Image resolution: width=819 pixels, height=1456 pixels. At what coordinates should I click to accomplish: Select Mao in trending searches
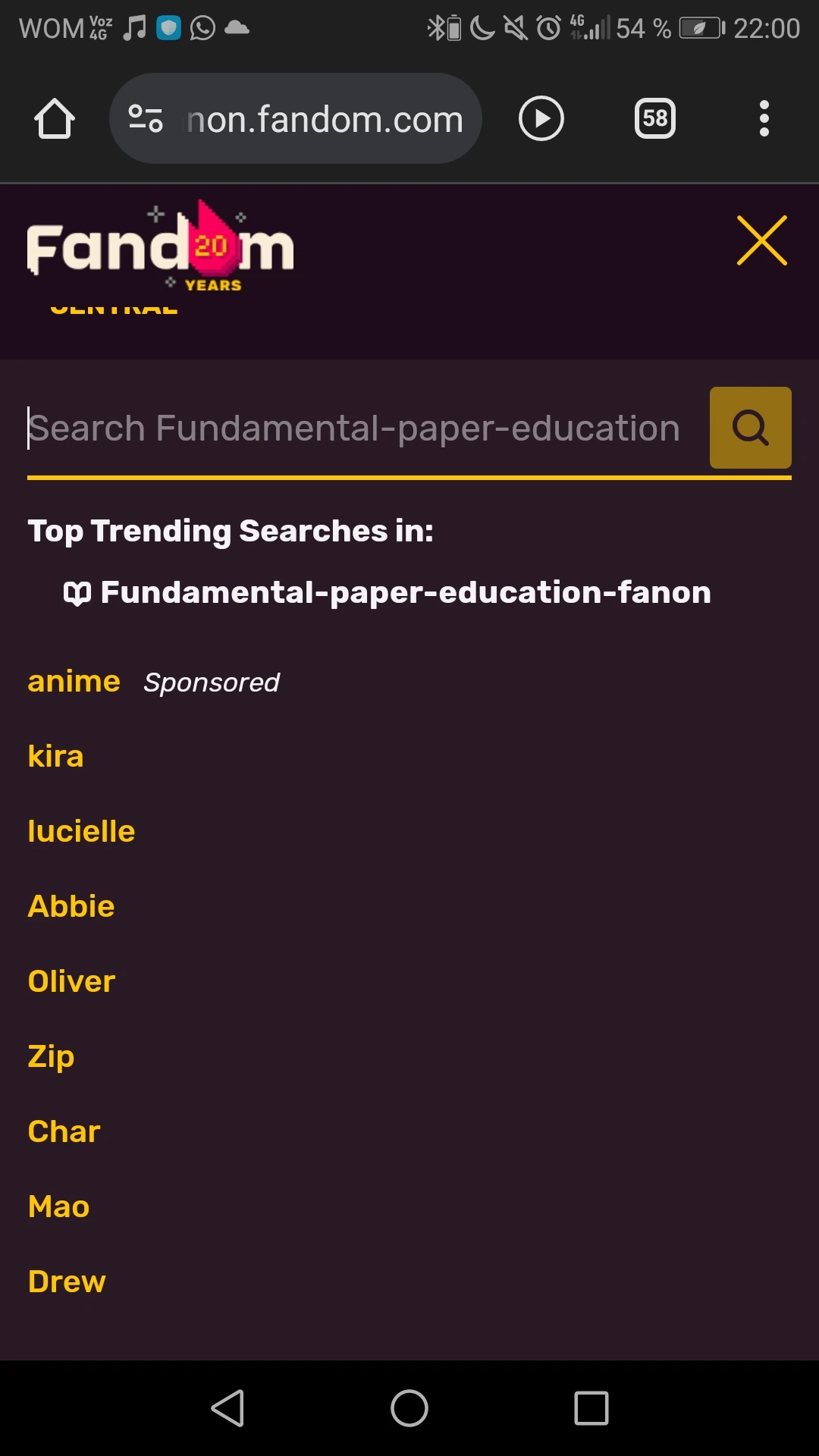pyautogui.click(x=58, y=1207)
